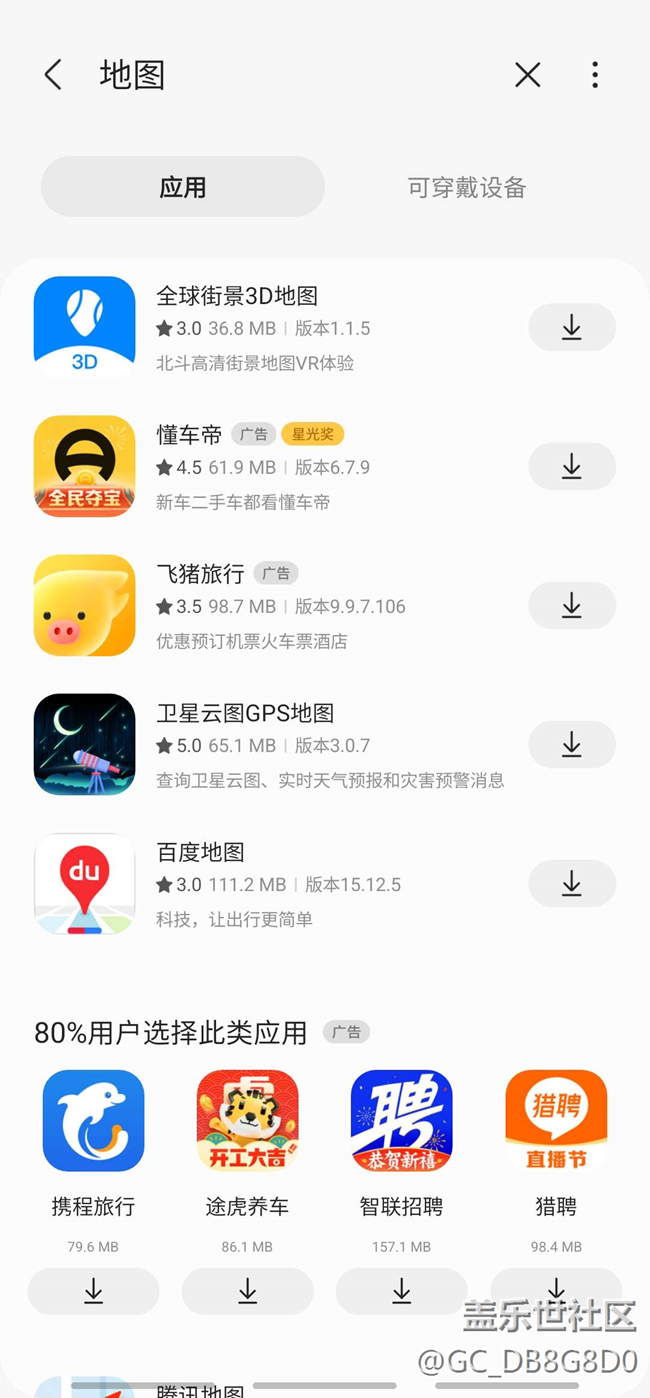The width and height of the screenshot is (650, 1398).
Task: Download 飞猪旅行
Action: 571,605
